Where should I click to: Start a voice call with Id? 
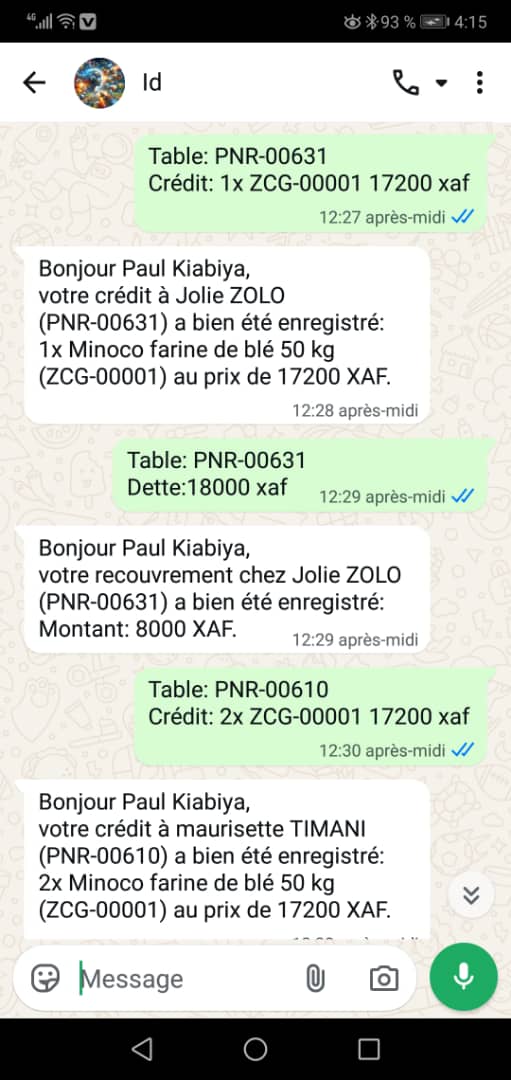(x=406, y=83)
